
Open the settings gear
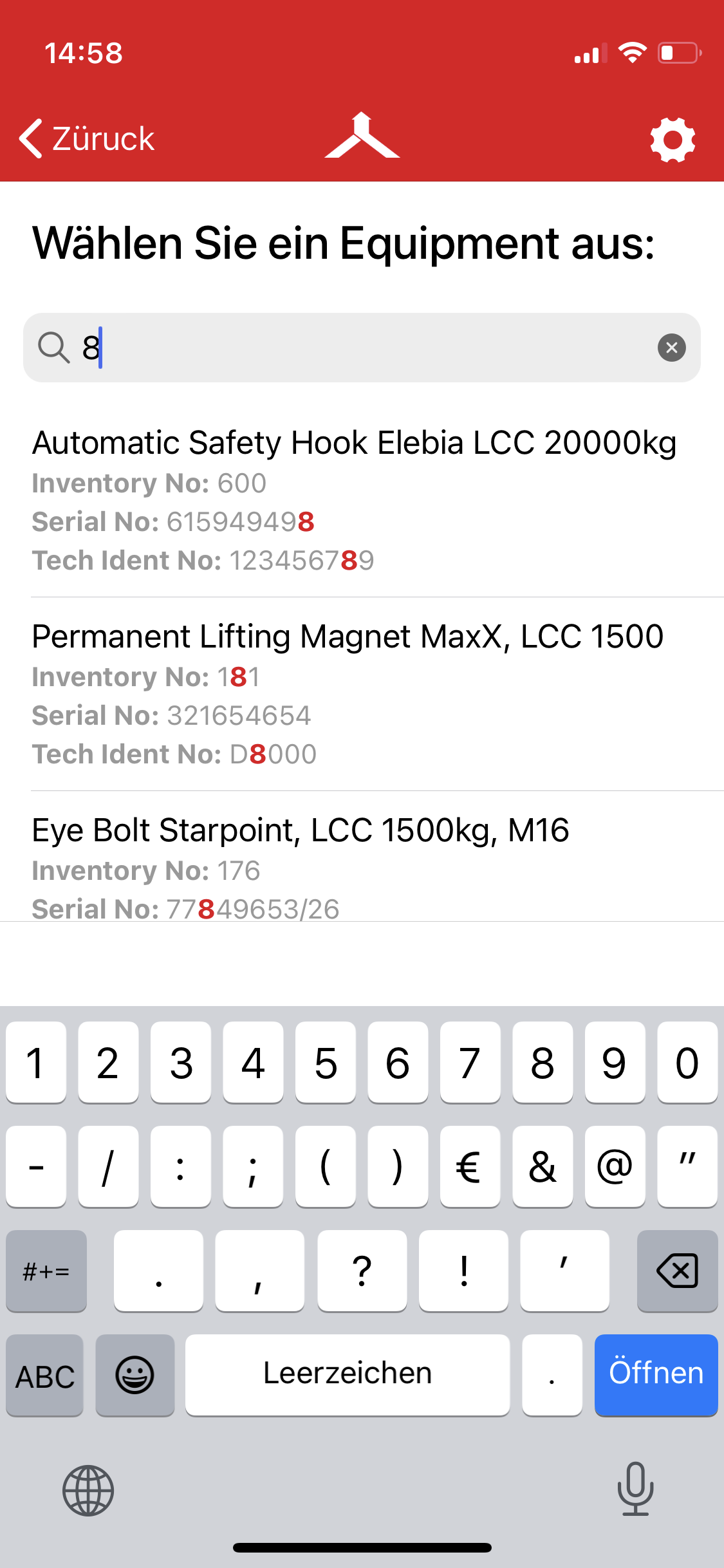point(673,139)
